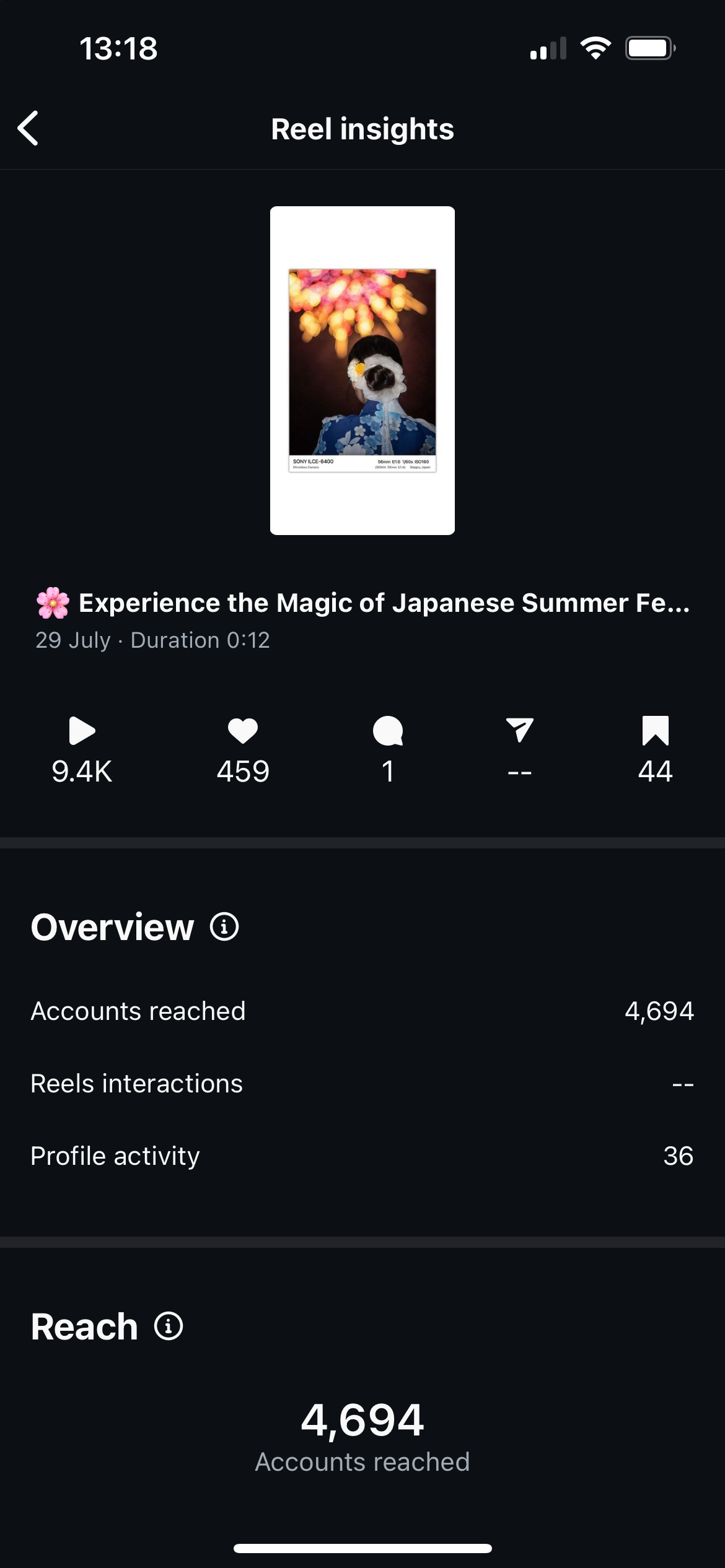The height and width of the screenshot is (1568, 725).
Task: Tap the info icon beside Reach
Action: (169, 1326)
